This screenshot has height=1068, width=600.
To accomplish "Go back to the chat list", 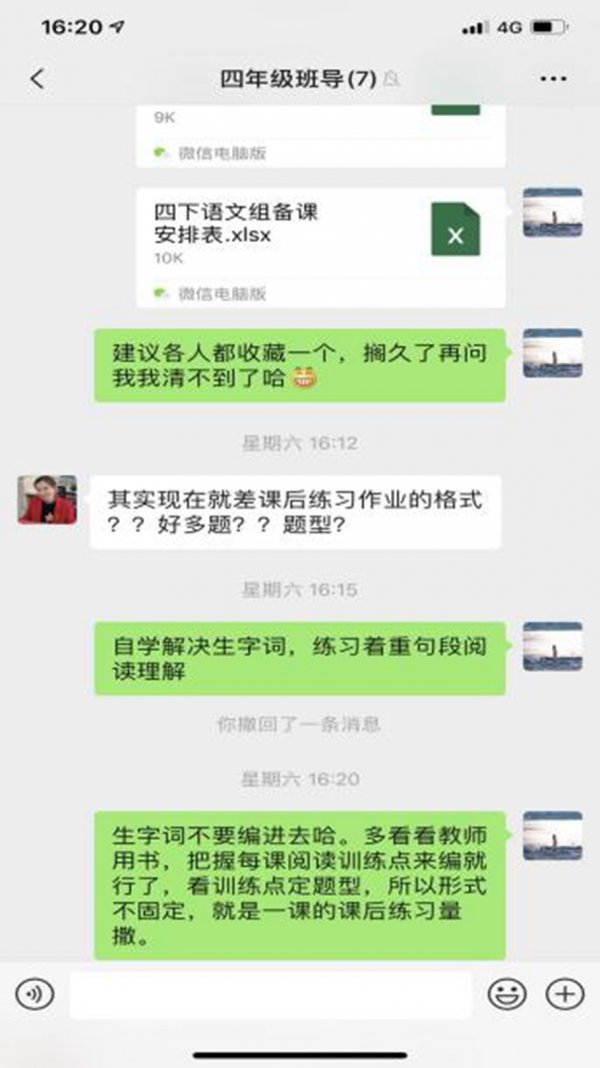I will click(38, 79).
